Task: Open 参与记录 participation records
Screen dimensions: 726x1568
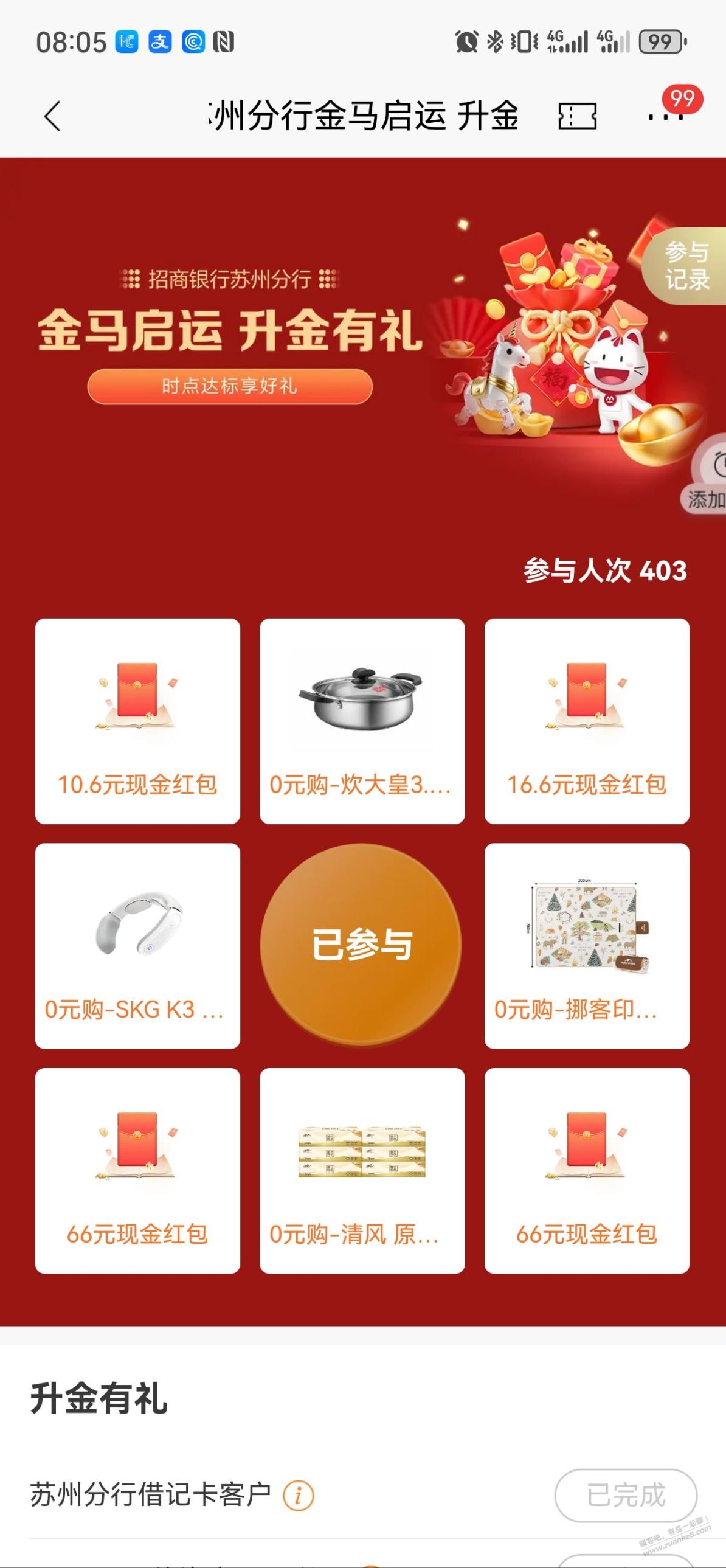Action: coord(686,266)
